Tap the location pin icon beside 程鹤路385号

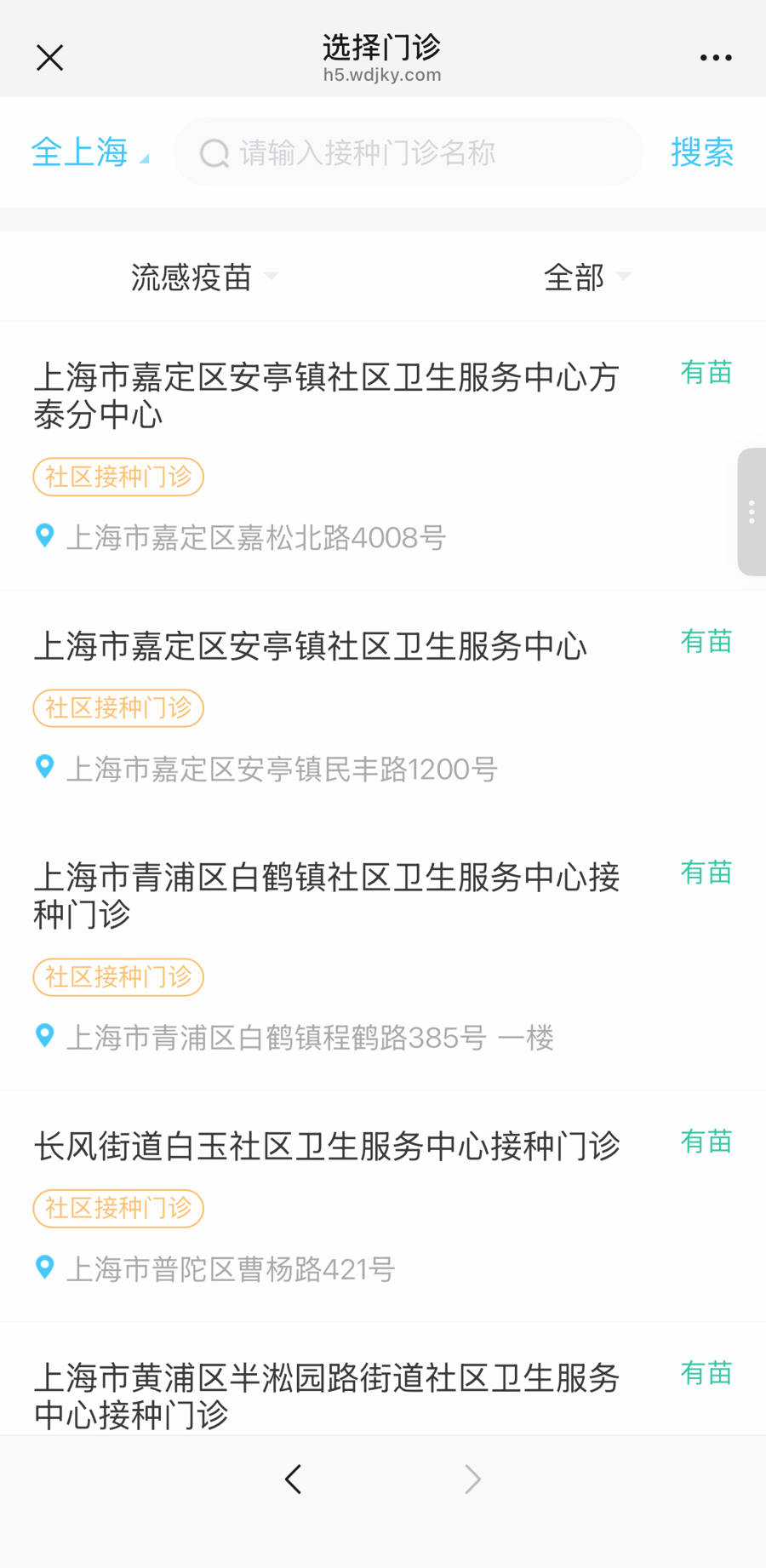click(44, 1037)
